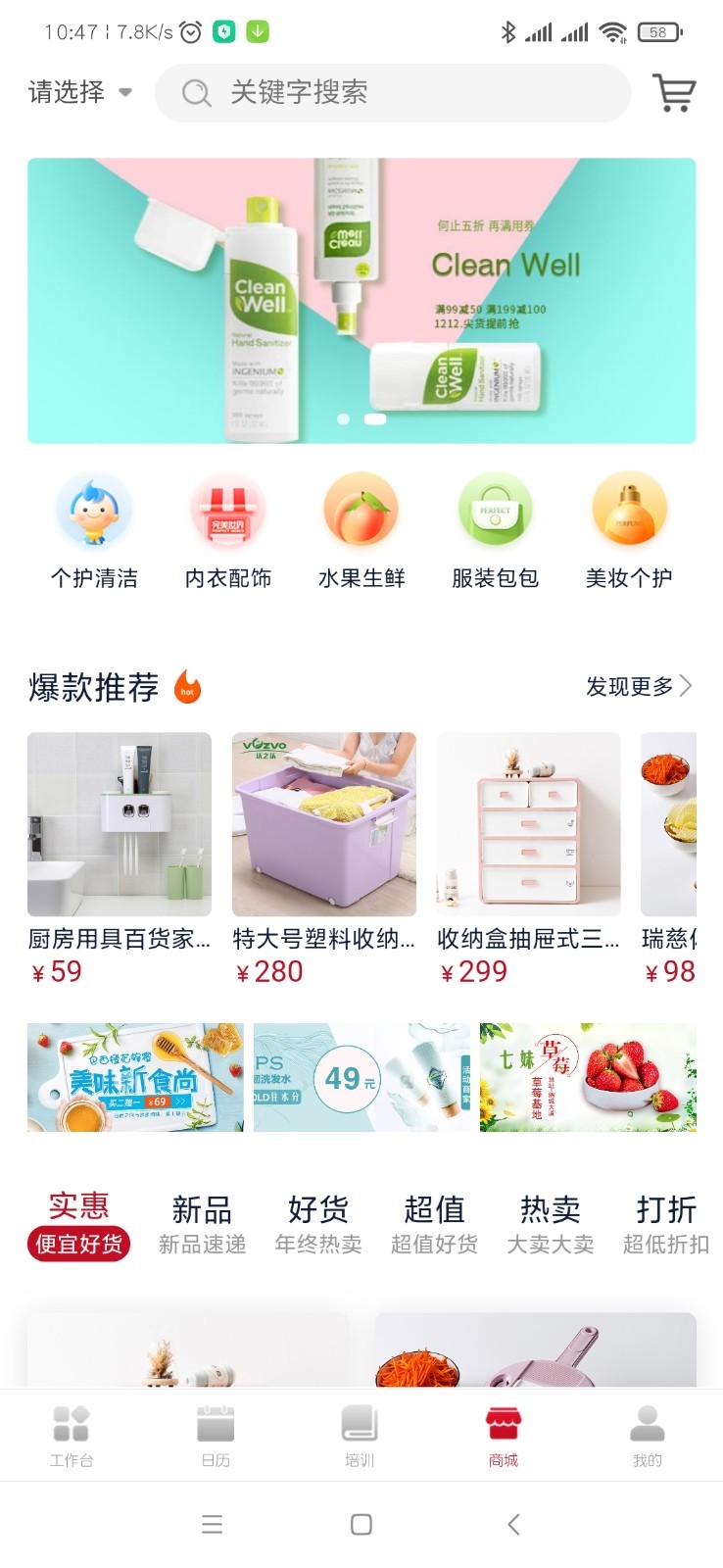
Task: View the 美妆个护 category
Action: pos(629,531)
